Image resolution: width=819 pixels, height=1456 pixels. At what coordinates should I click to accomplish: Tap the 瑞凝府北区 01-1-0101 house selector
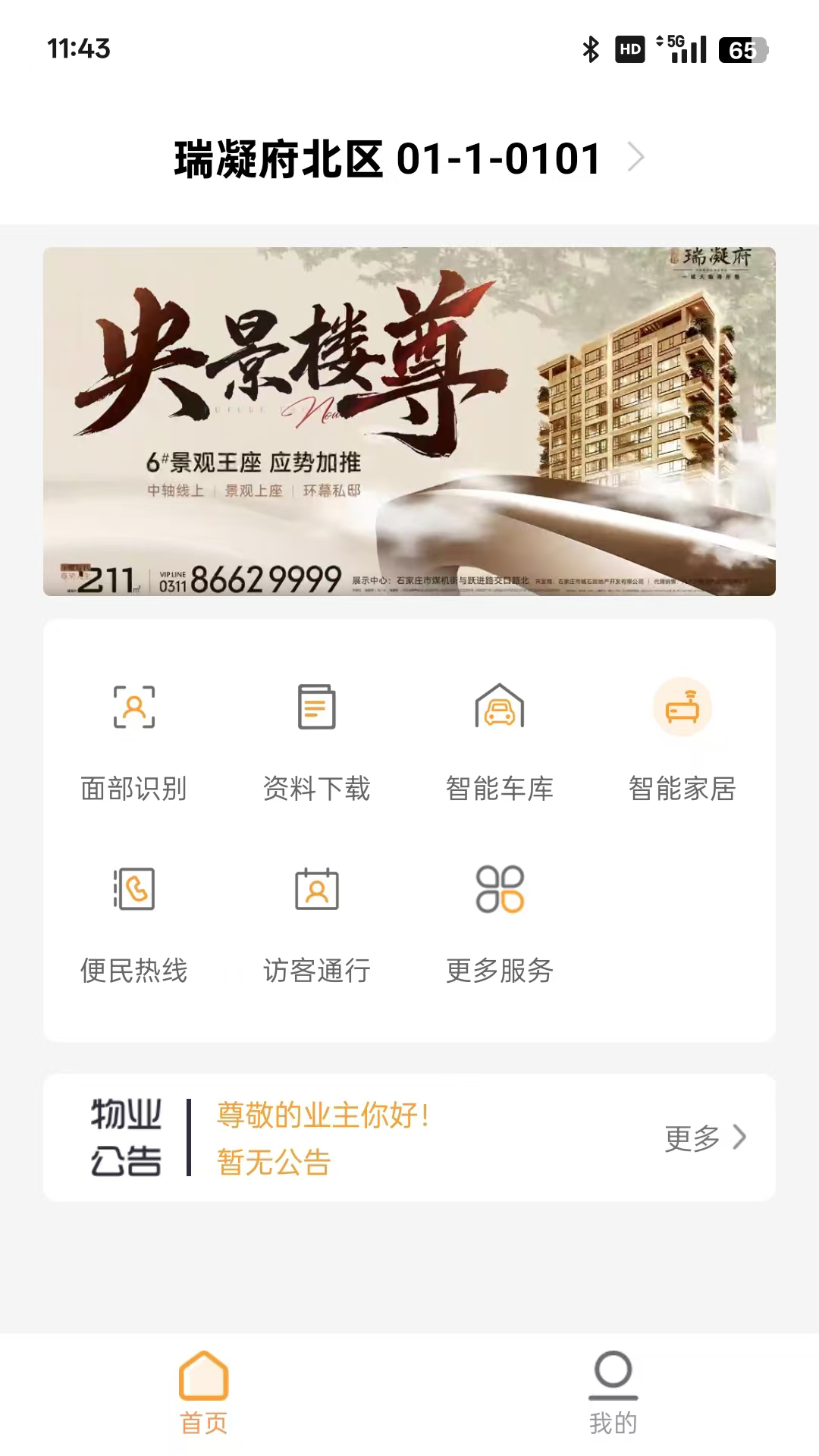pos(384,157)
